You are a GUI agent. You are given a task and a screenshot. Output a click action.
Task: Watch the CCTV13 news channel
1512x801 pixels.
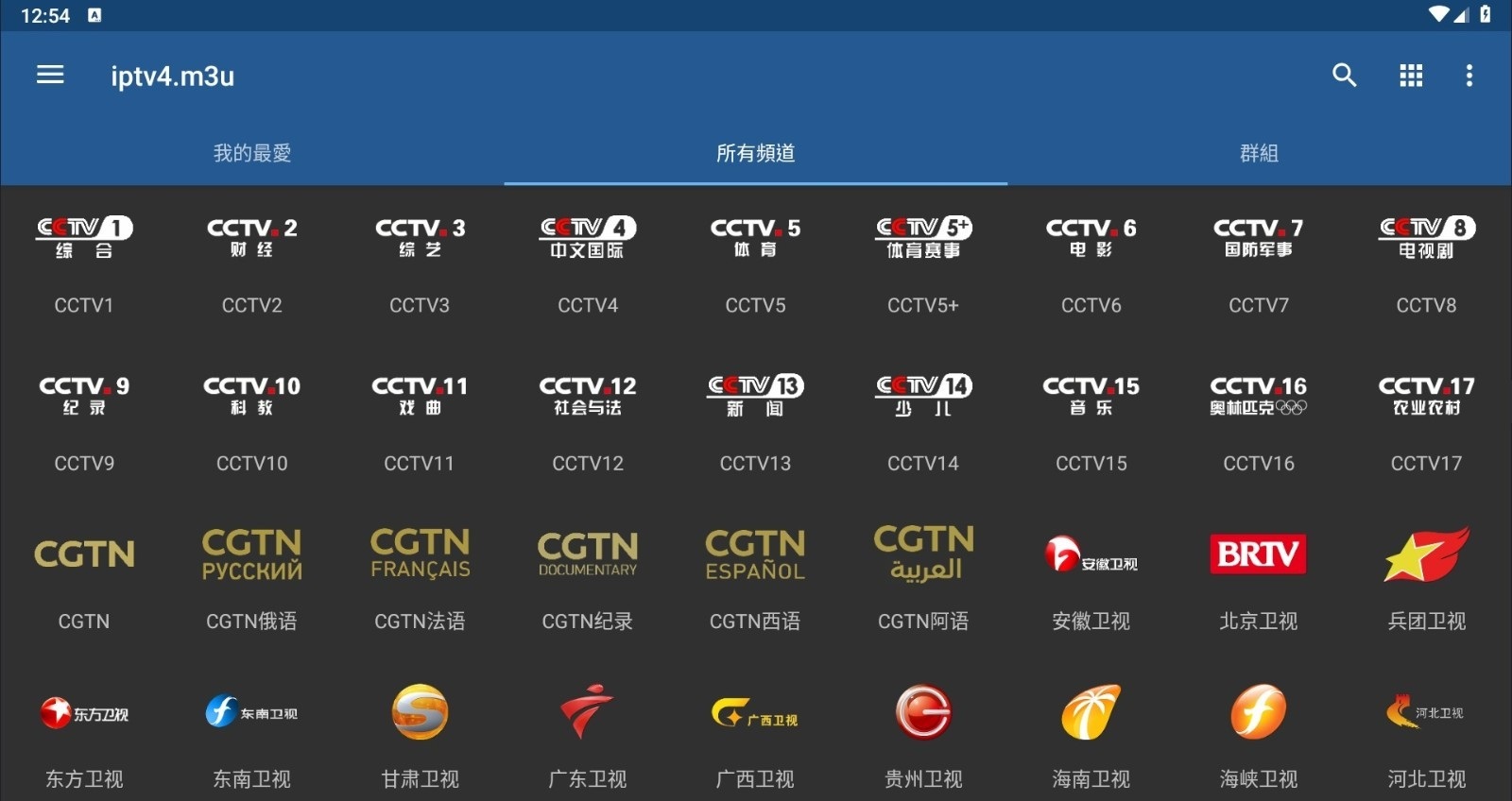click(x=755, y=420)
